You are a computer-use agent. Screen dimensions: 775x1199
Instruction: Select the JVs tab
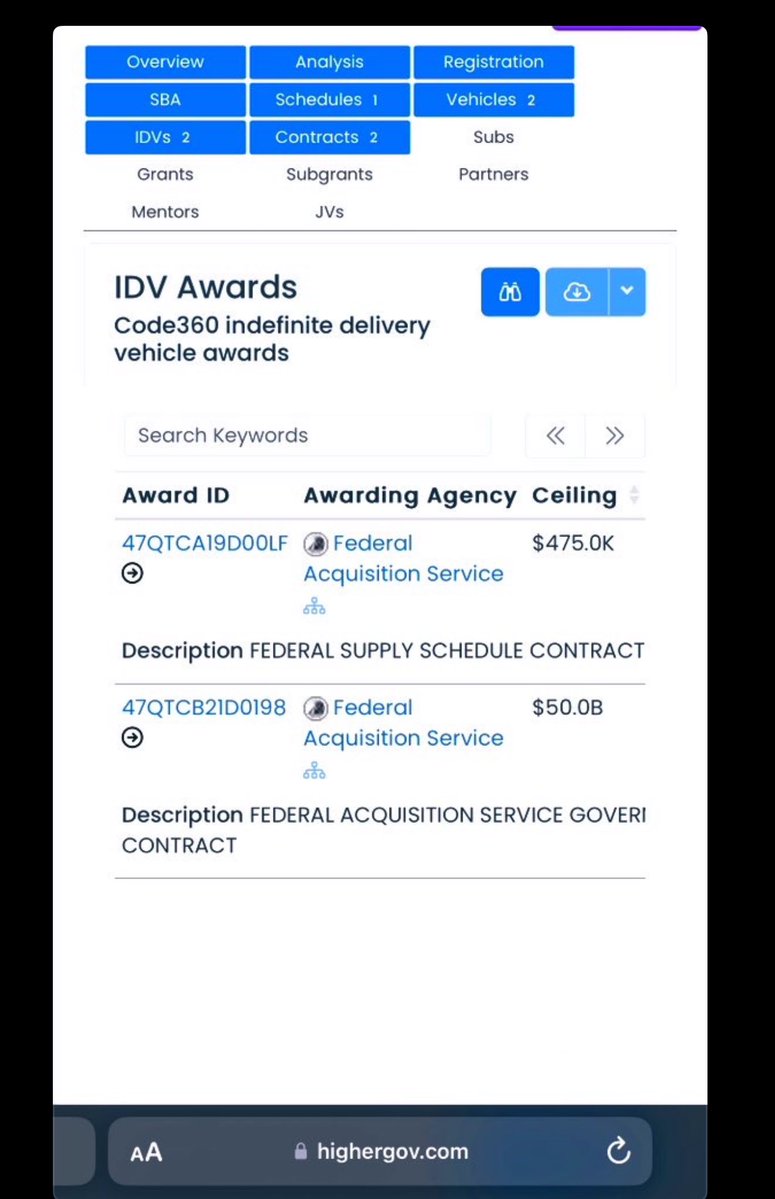click(x=329, y=212)
